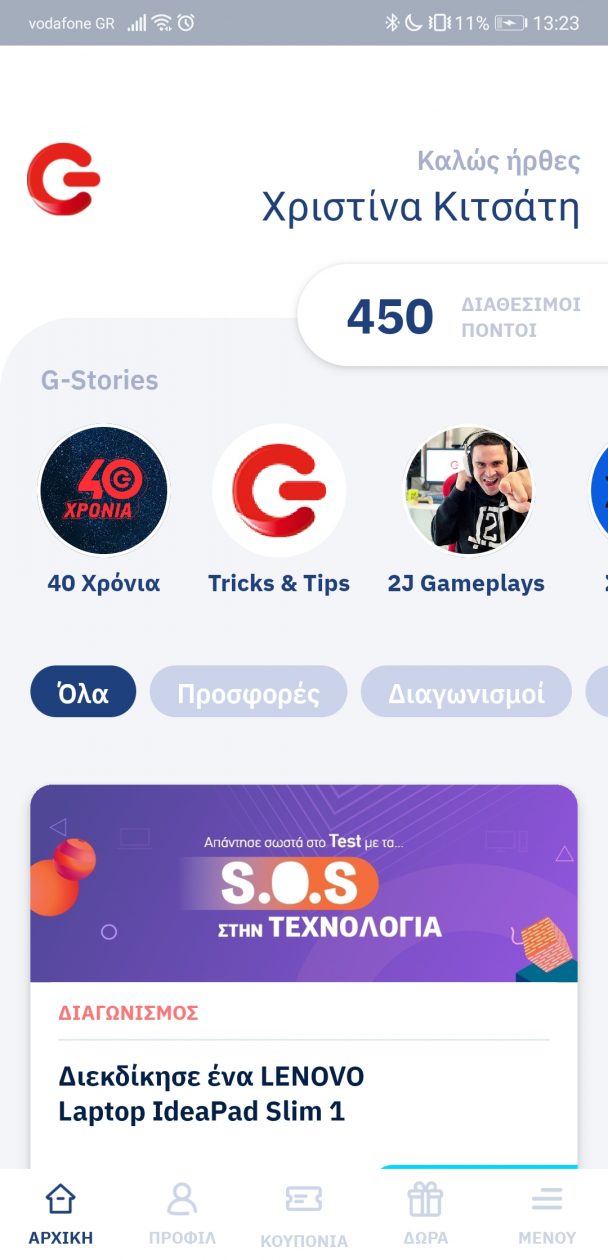Open the Κουπόνια tab
Viewport: 608px width, 1260px height.
pyautogui.click(x=304, y=1212)
